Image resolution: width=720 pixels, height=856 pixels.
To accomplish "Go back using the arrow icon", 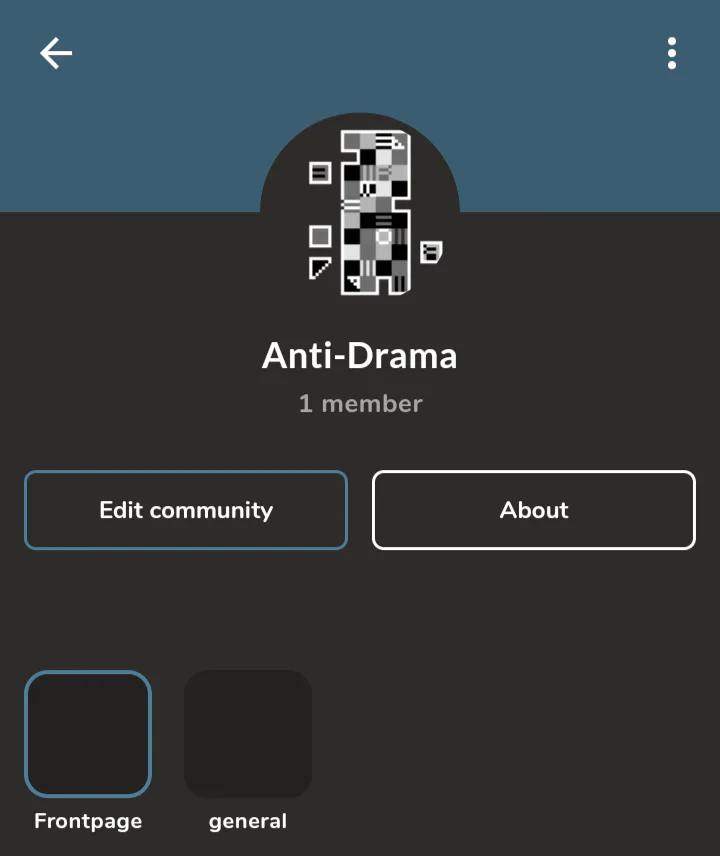I will (x=56, y=54).
